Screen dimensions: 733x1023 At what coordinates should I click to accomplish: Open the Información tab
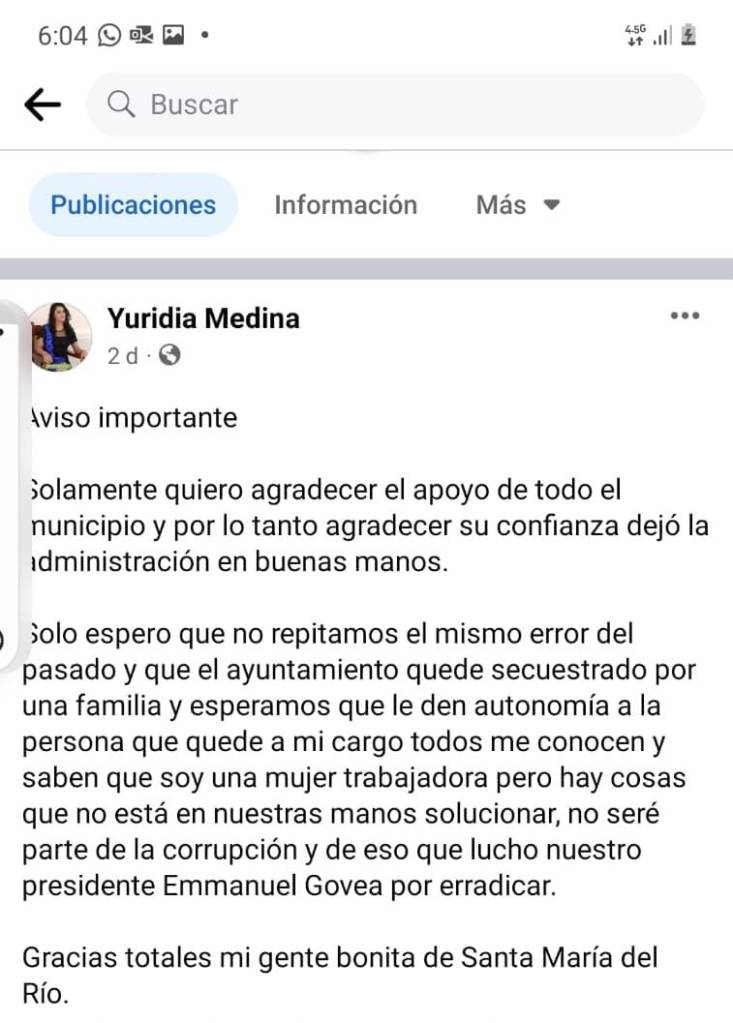point(345,205)
